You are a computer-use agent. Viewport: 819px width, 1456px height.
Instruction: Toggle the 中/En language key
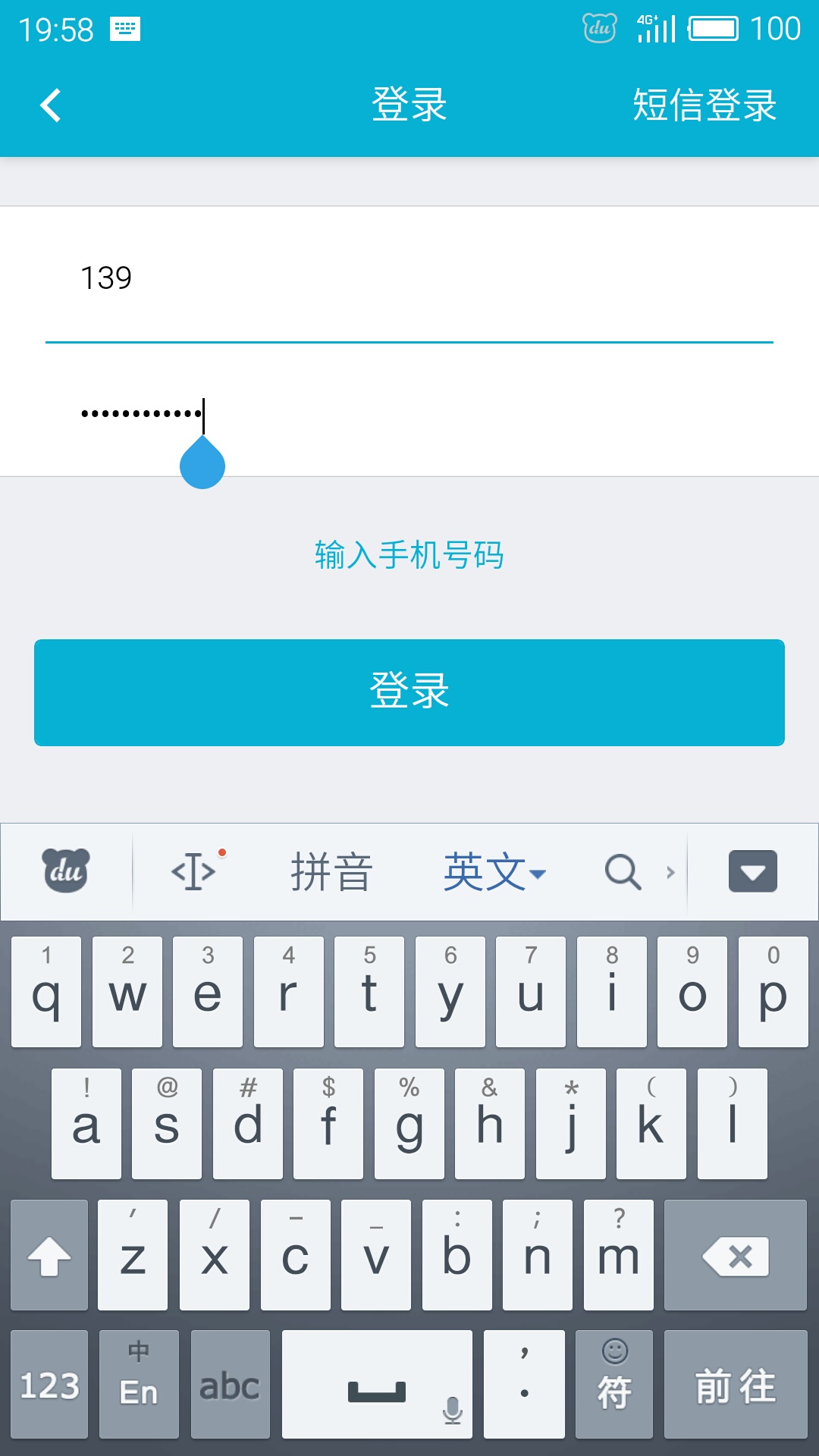click(x=139, y=1385)
